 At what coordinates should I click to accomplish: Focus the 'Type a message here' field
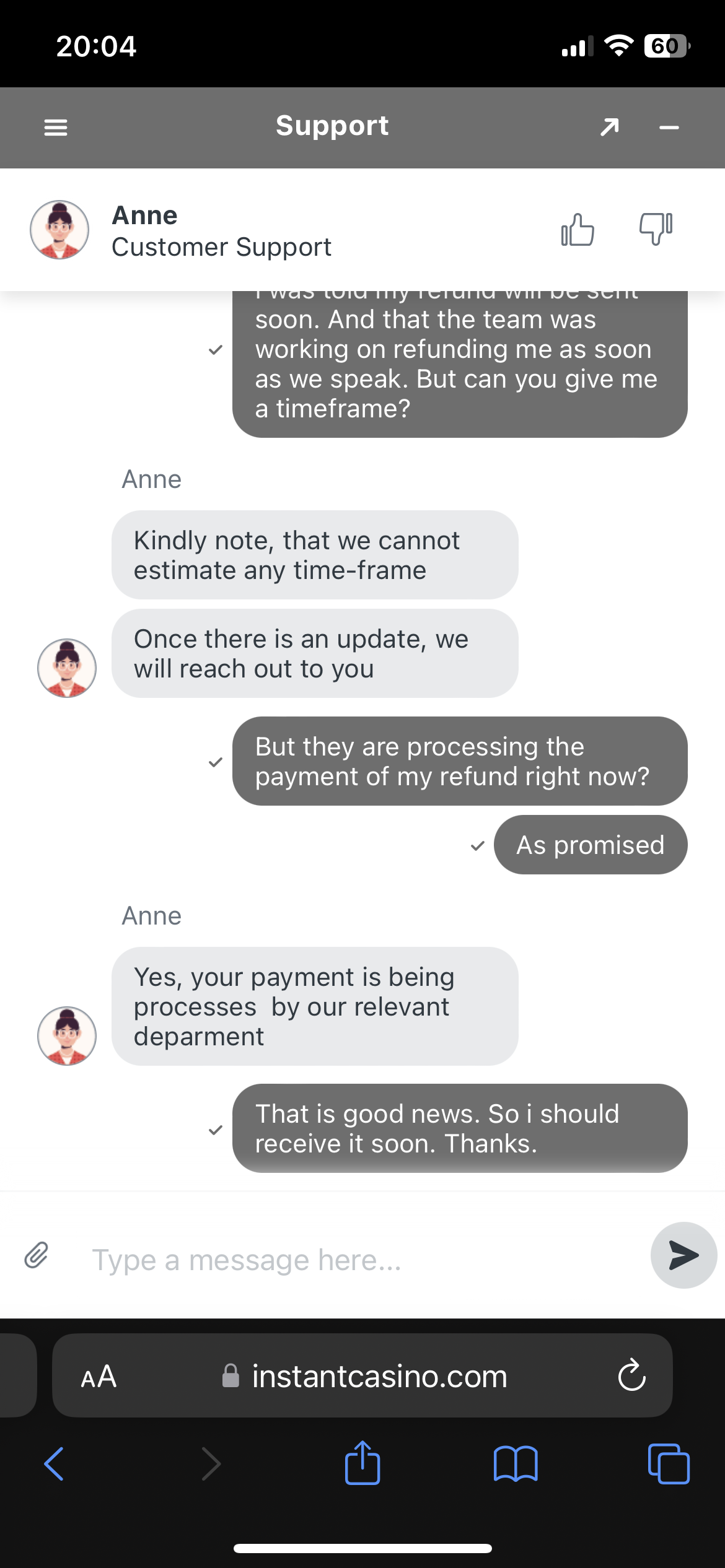[x=359, y=1260]
